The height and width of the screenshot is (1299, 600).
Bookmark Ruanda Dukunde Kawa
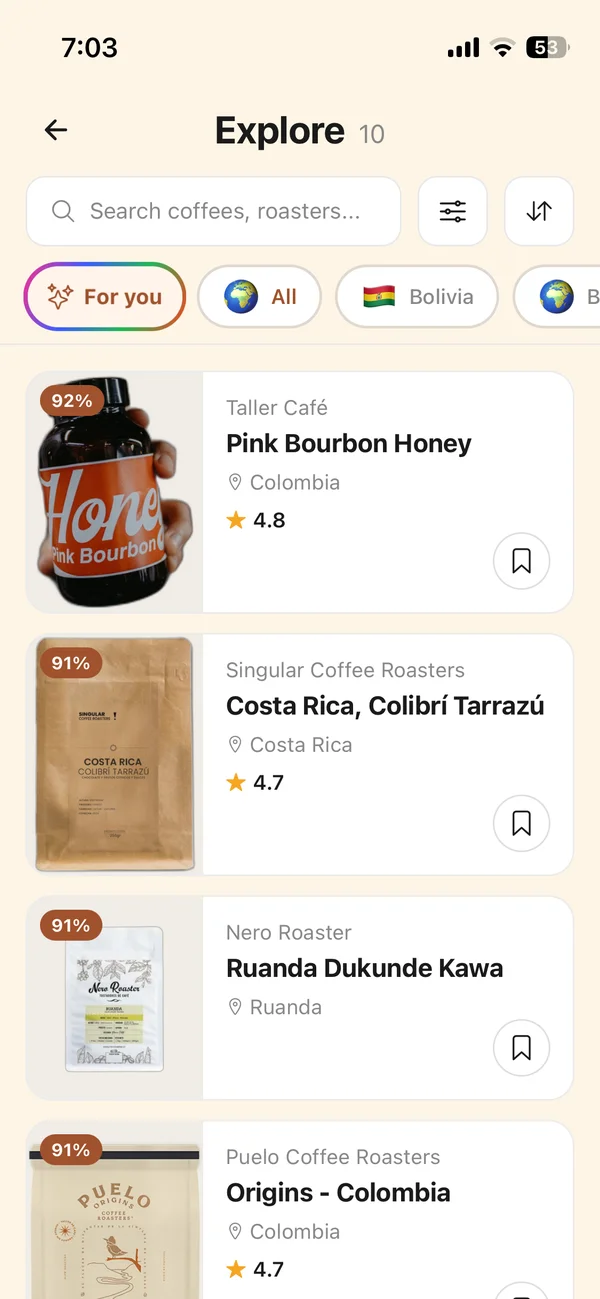pyautogui.click(x=521, y=1047)
